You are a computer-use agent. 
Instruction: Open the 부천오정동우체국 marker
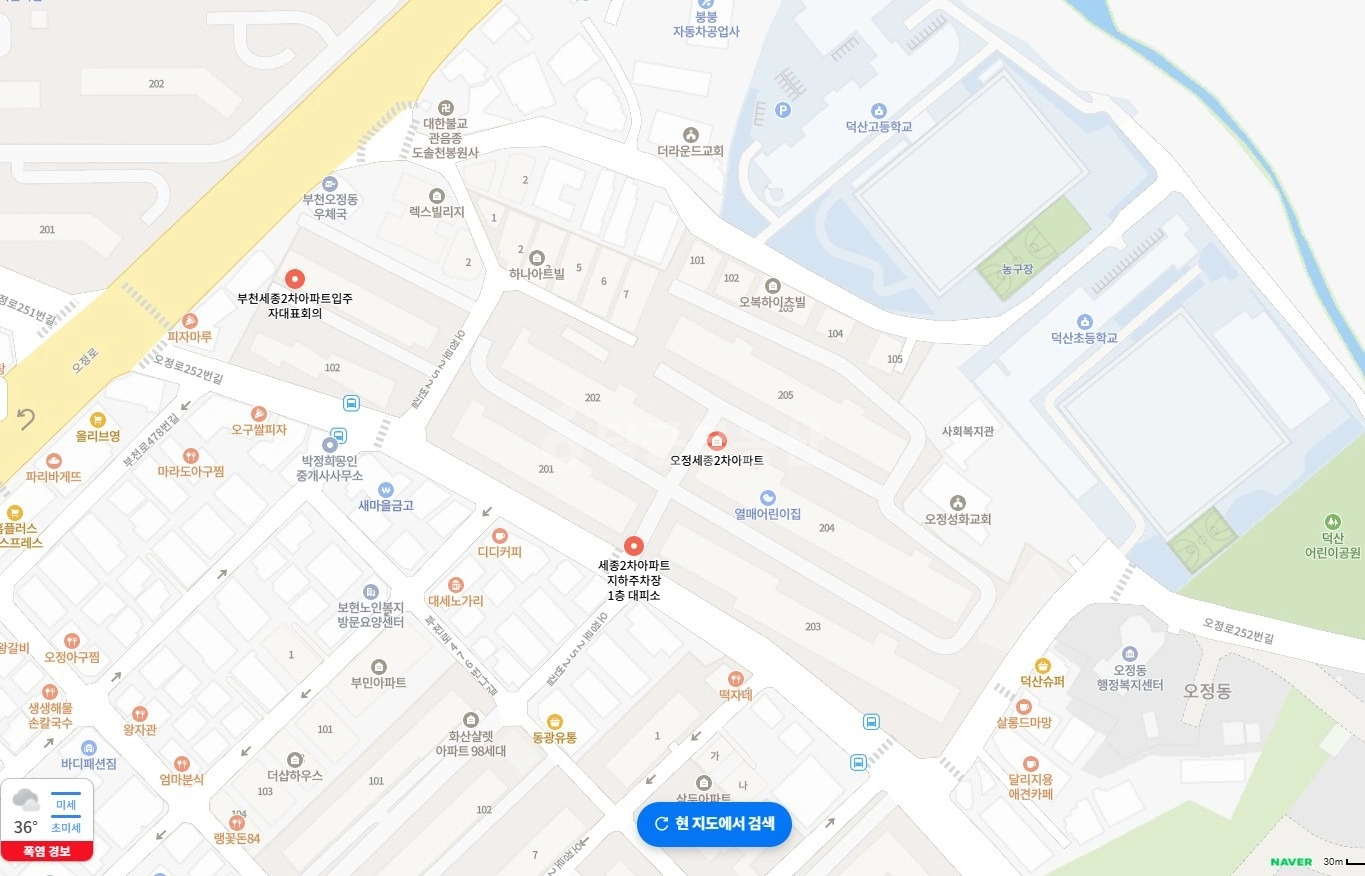coord(330,184)
